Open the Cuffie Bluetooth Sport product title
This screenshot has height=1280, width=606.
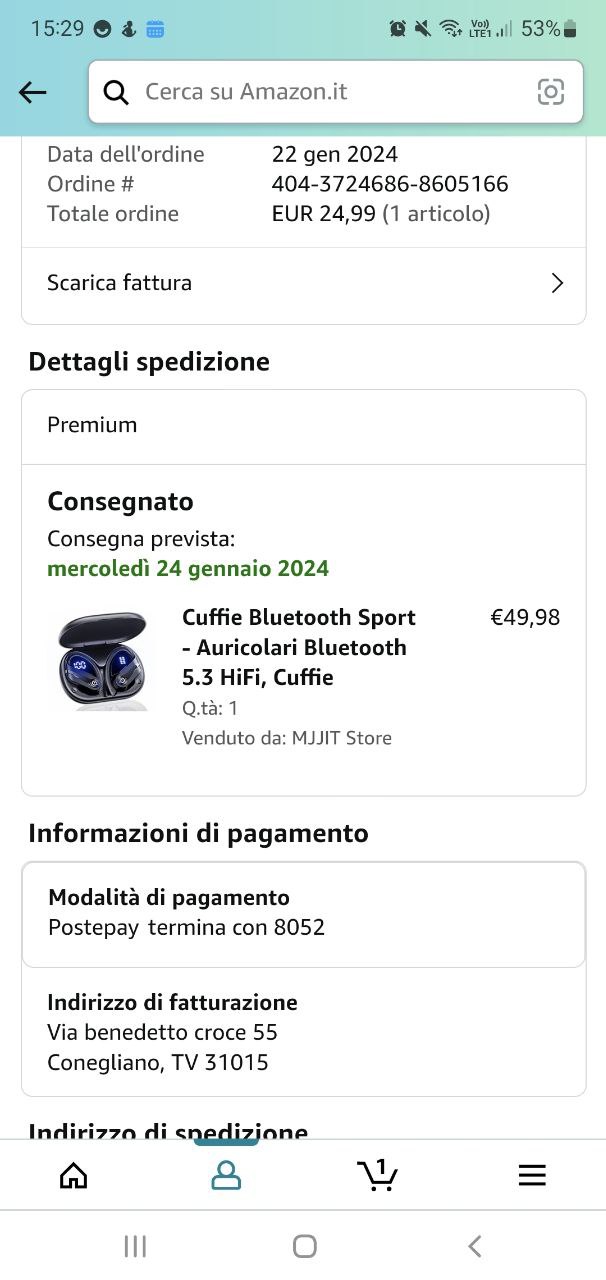(298, 647)
